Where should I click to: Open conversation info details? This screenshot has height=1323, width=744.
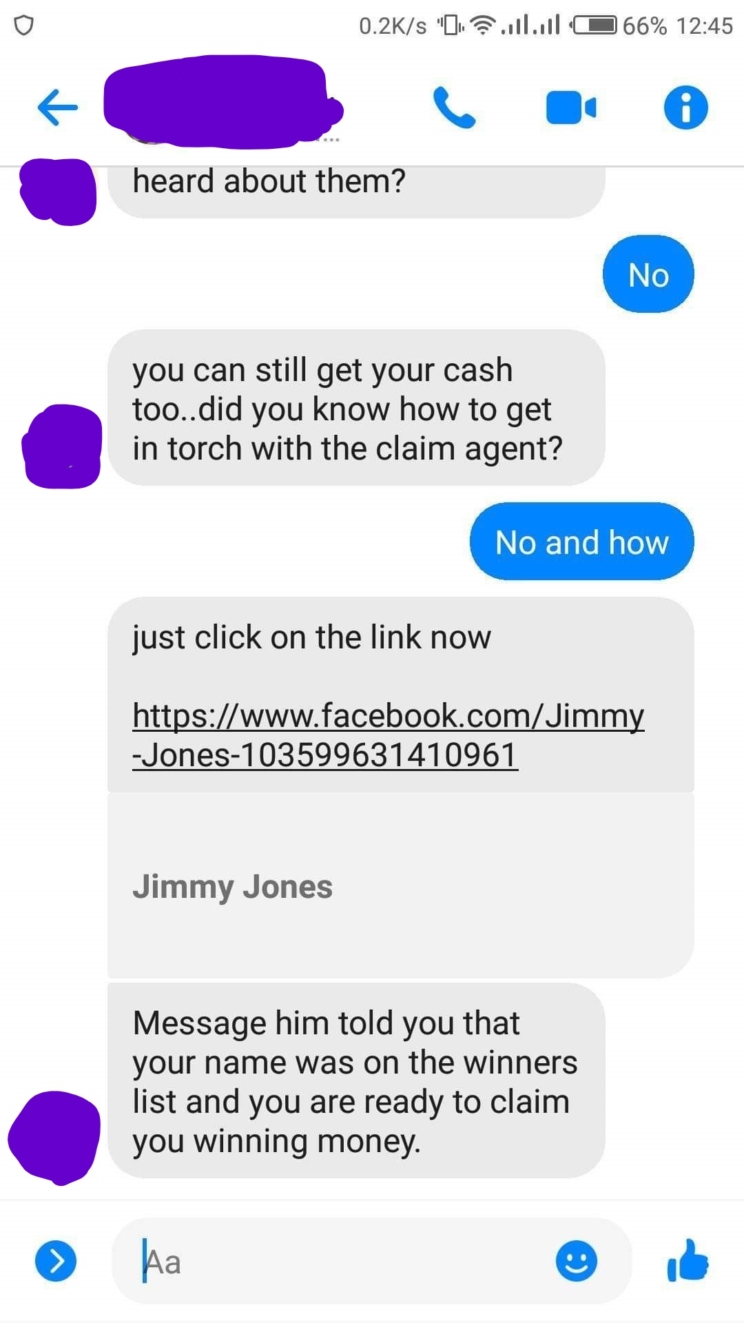coord(686,108)
